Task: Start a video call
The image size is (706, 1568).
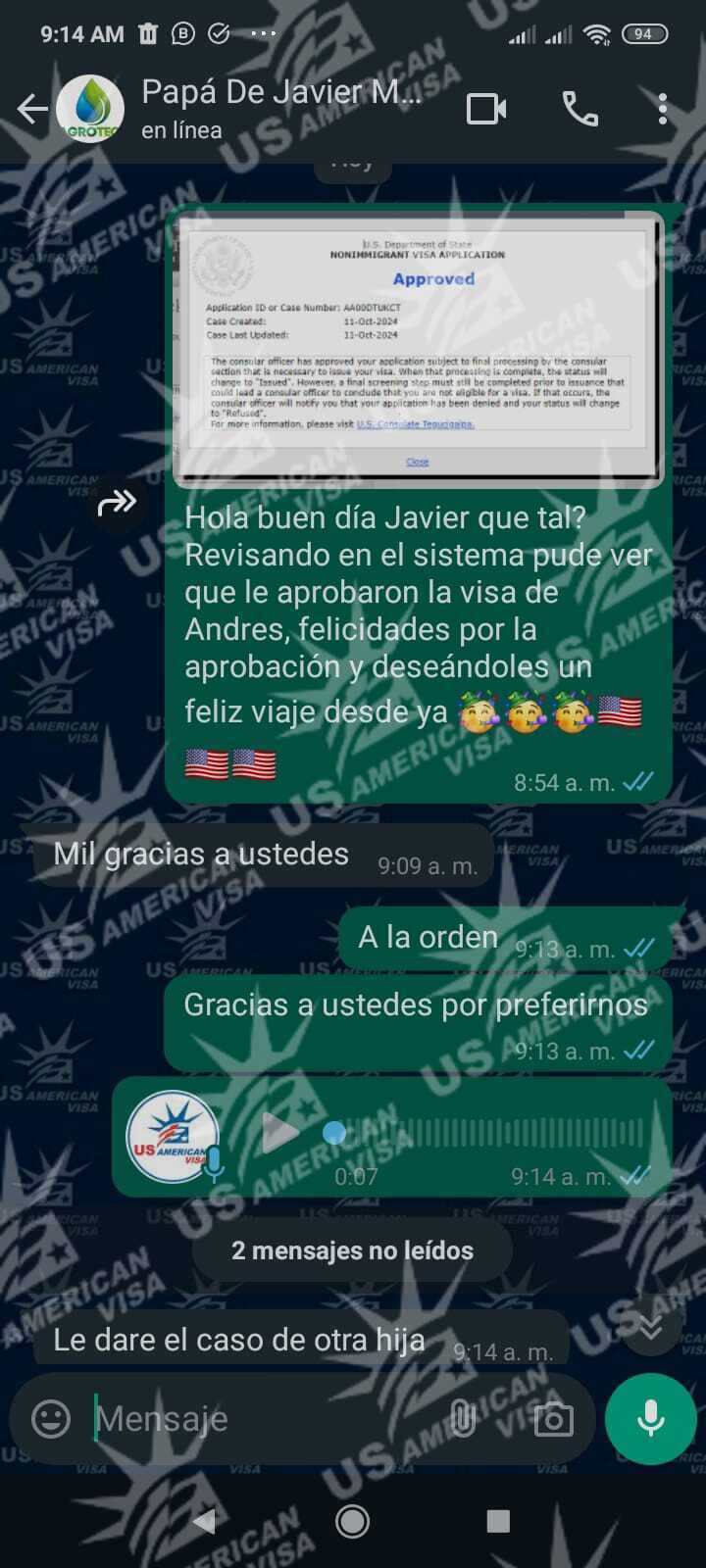Action: click(x=486, y=108)
